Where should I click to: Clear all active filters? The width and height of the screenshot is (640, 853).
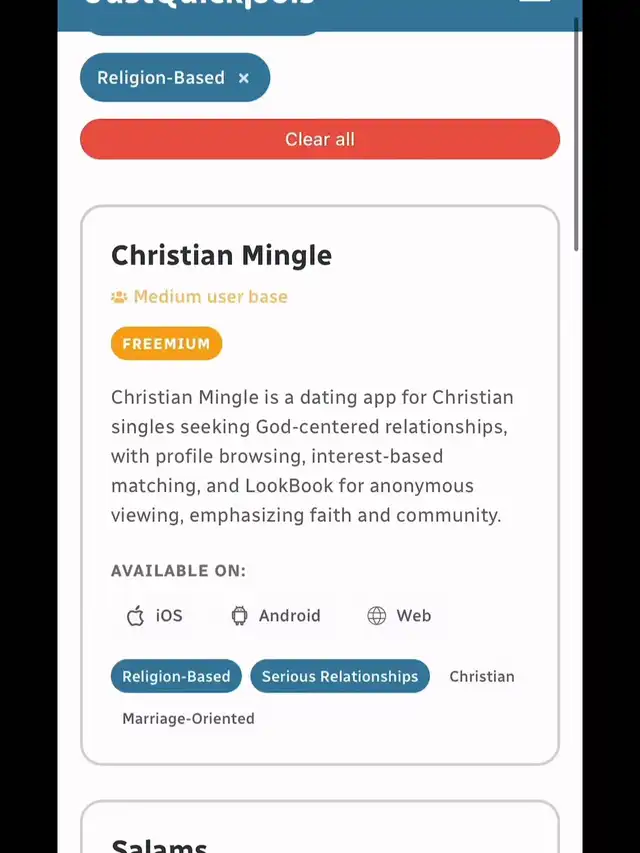(x=320, y=139)
